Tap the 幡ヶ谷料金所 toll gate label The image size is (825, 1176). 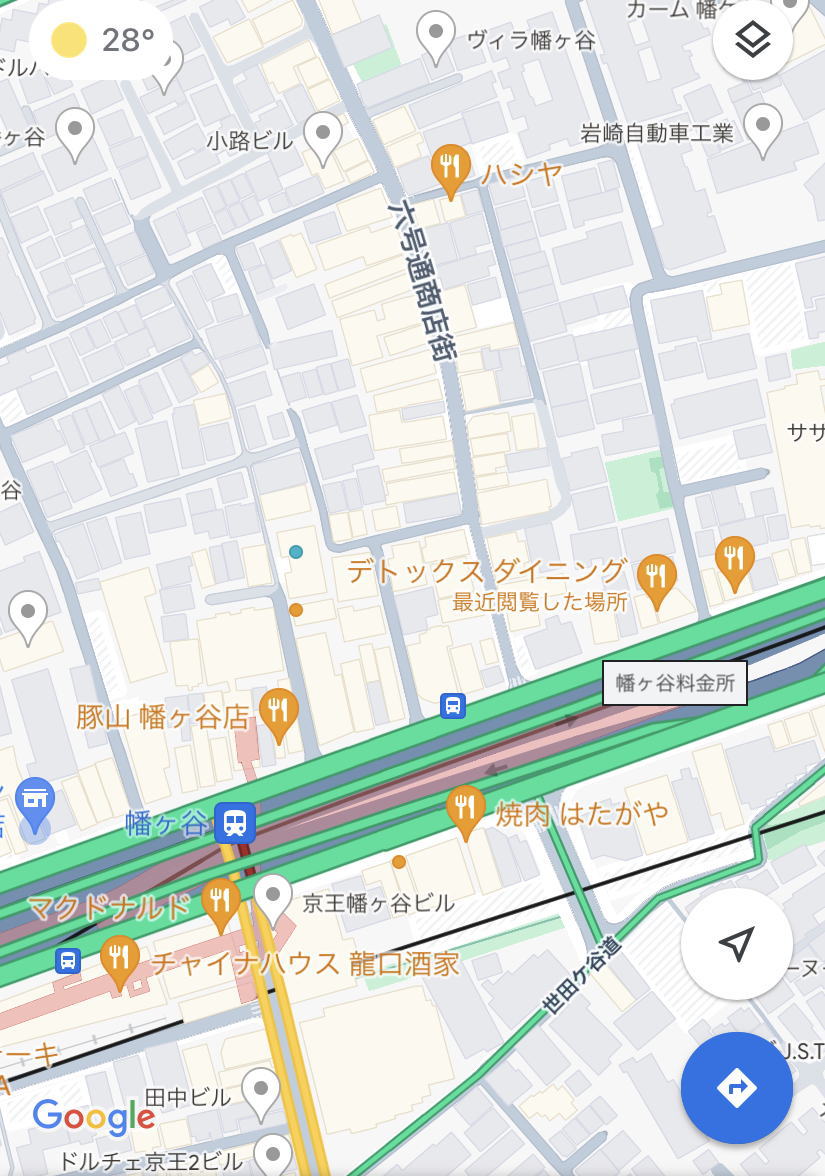[675, 683]
